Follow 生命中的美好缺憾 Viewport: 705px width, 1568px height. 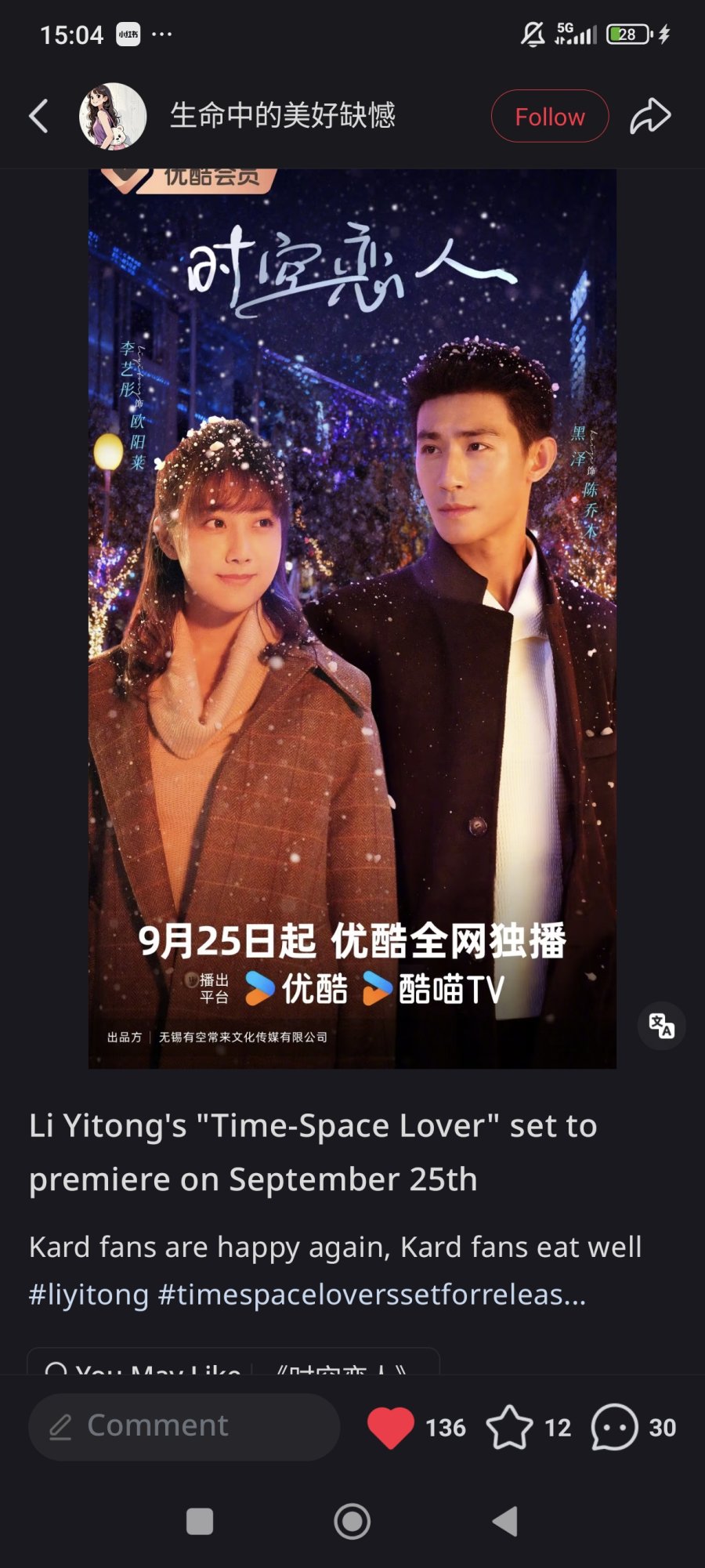(549, 117)
